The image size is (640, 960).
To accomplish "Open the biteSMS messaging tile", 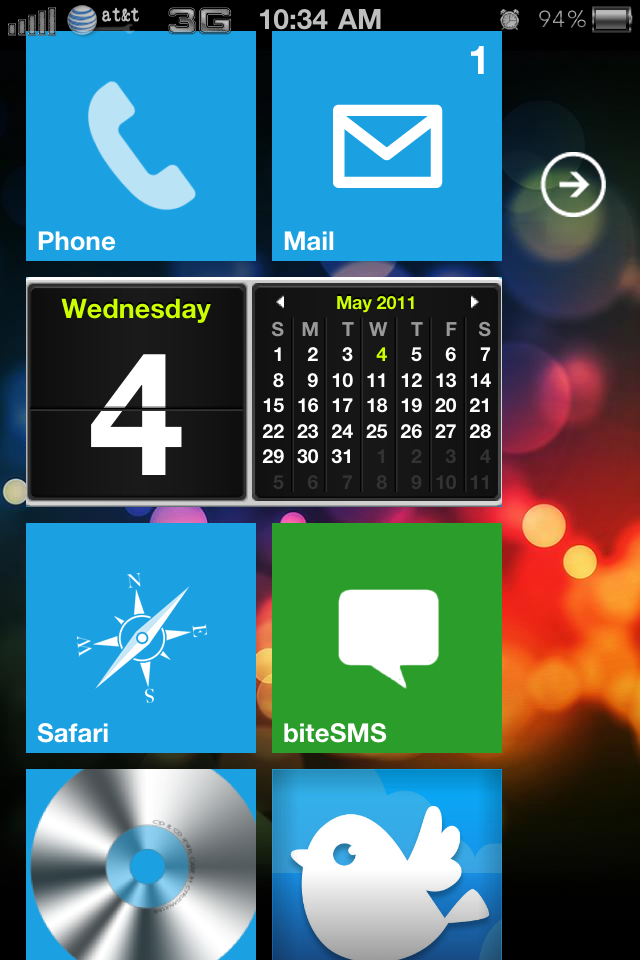I will coord(386,637).
